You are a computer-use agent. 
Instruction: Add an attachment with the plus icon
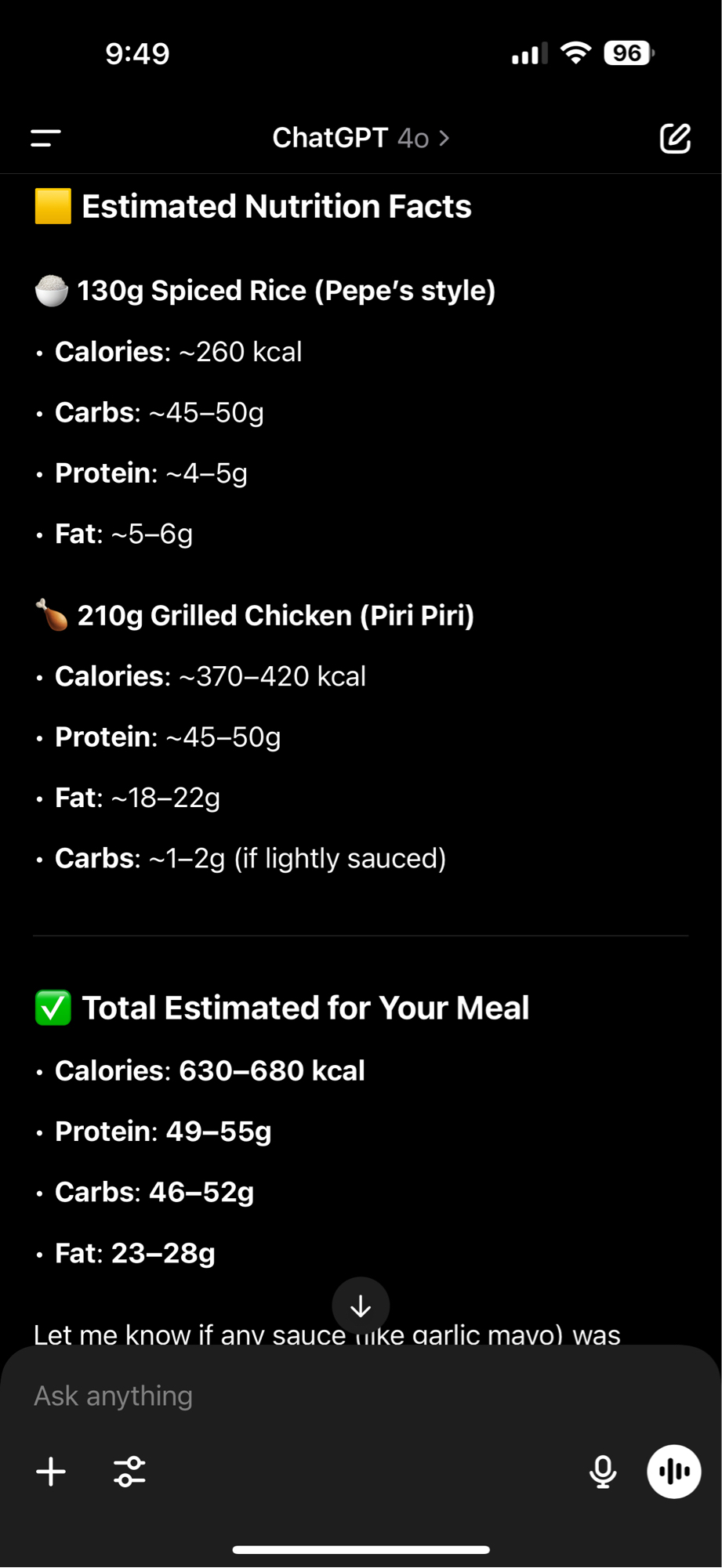(x=51, y=1472)
